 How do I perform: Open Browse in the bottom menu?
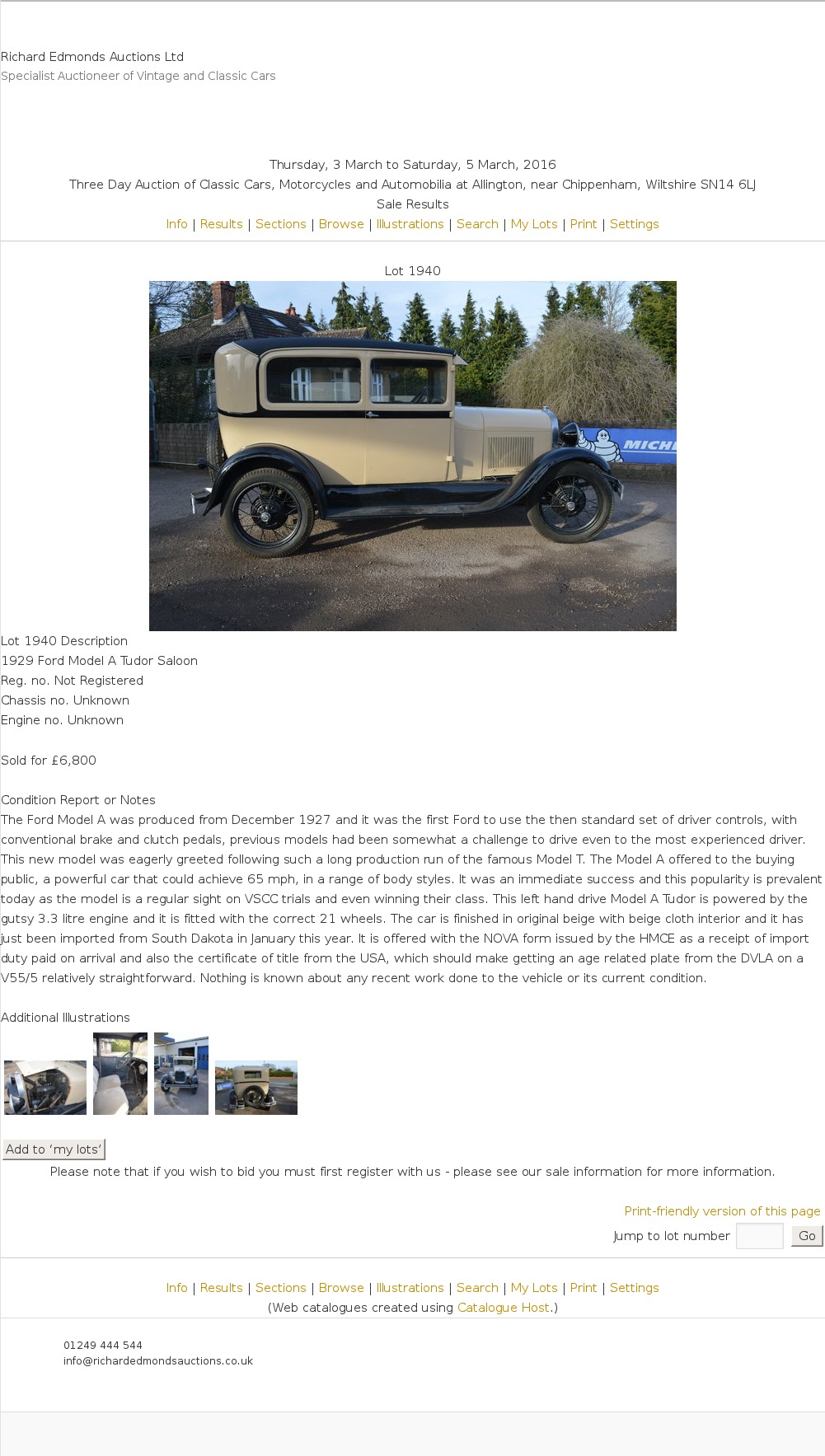click(341, 1288)
